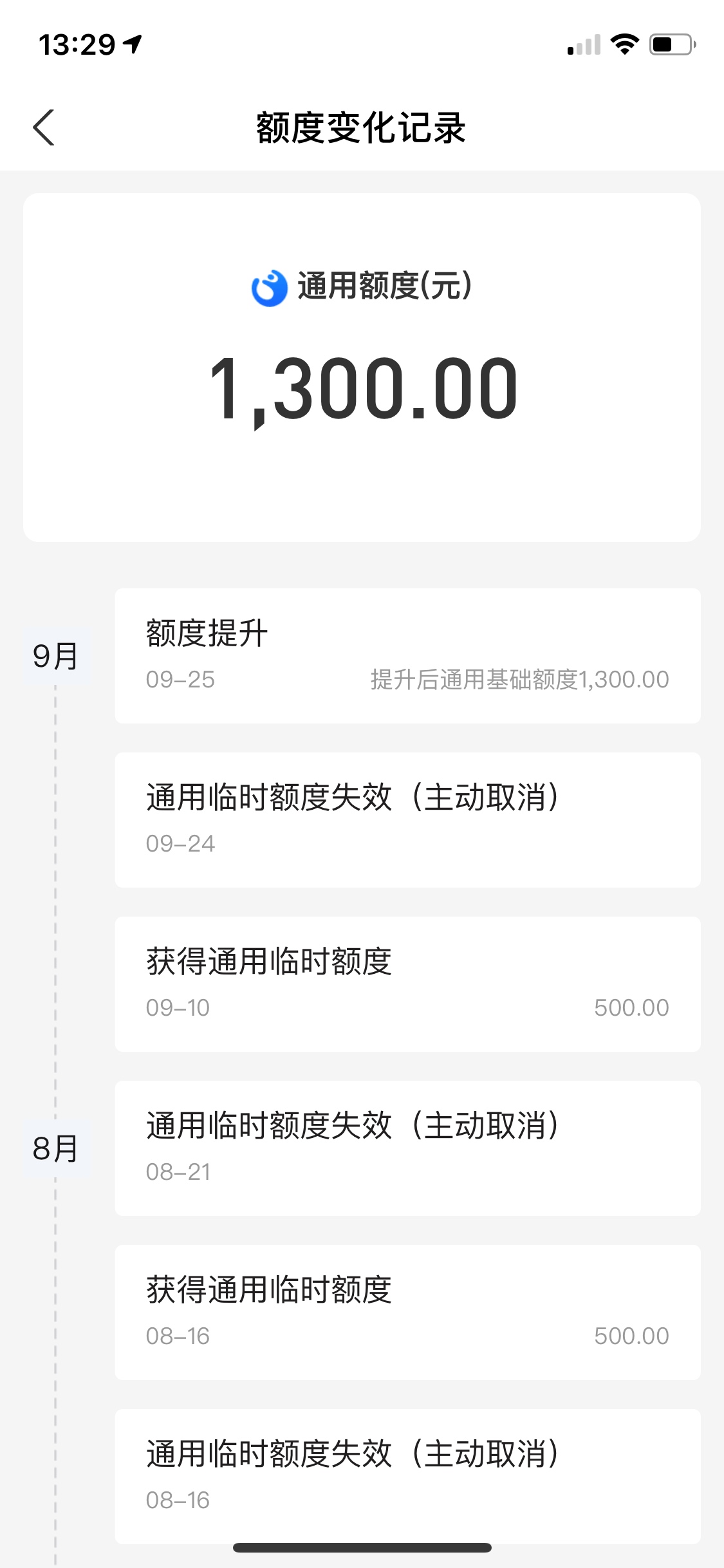
Task: Go back from 额度变化记录 page
Action: (44, 127)
